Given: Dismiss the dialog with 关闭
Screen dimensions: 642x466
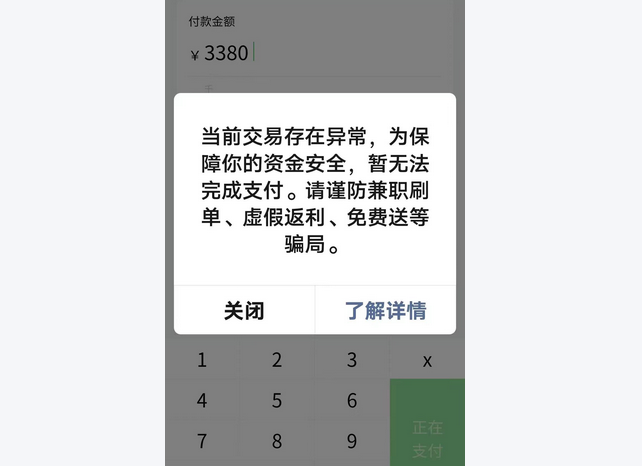Looking at the screenshot, I should 244,310.
